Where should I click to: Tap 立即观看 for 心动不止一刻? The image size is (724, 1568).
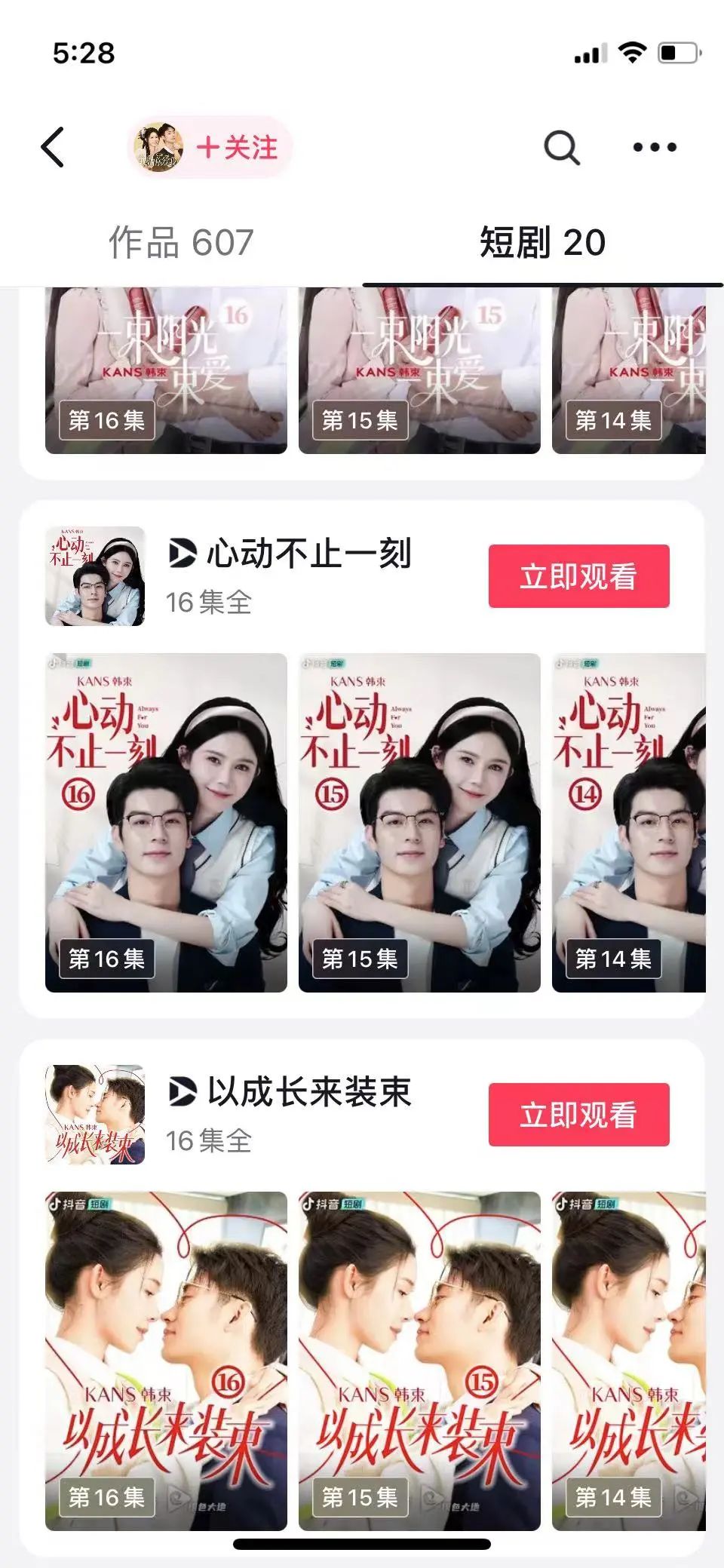click(578, 577)
